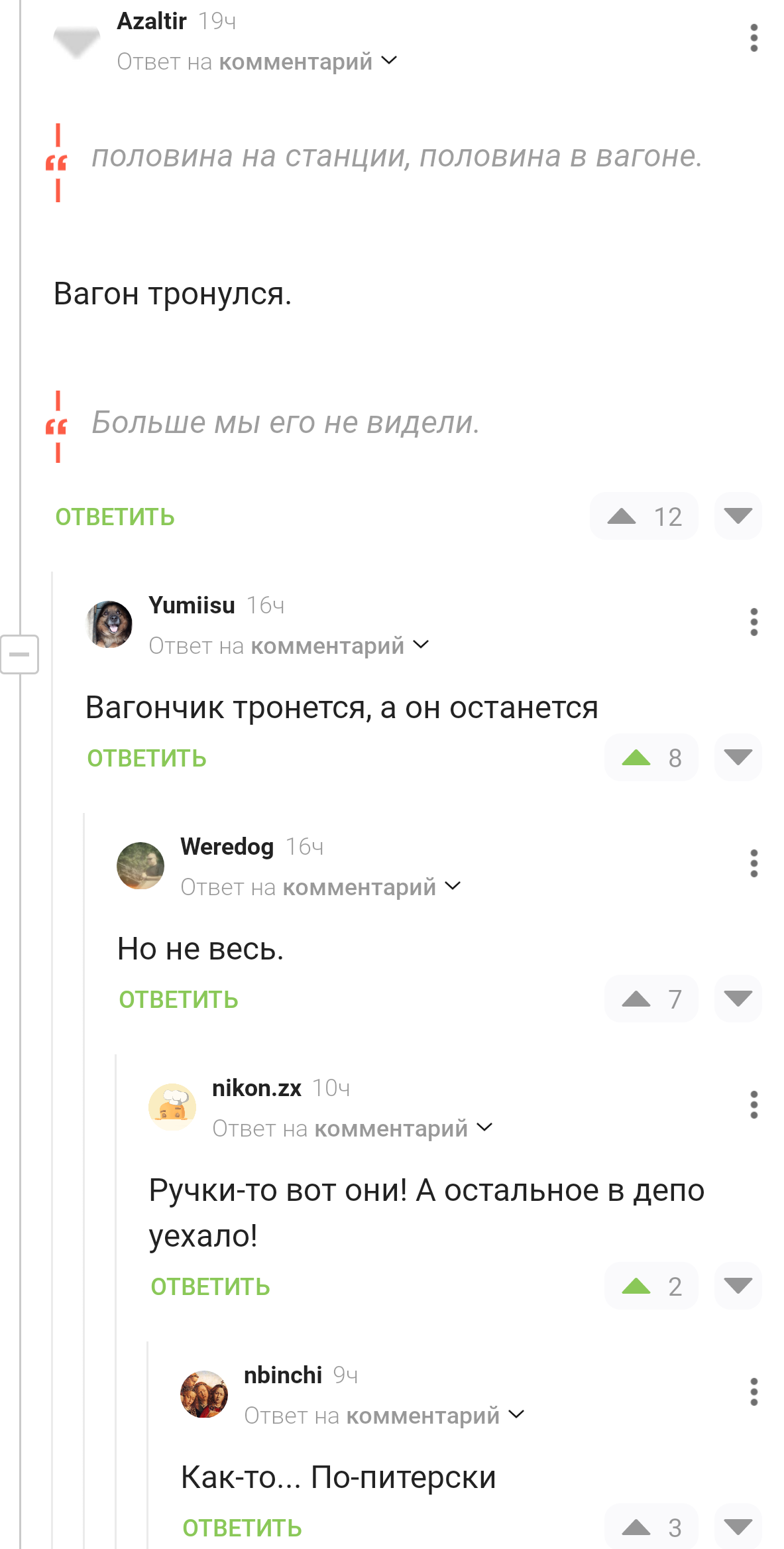Reply to nikon.zx's comment
The image size is (784, 1549).
point(210,1287)
